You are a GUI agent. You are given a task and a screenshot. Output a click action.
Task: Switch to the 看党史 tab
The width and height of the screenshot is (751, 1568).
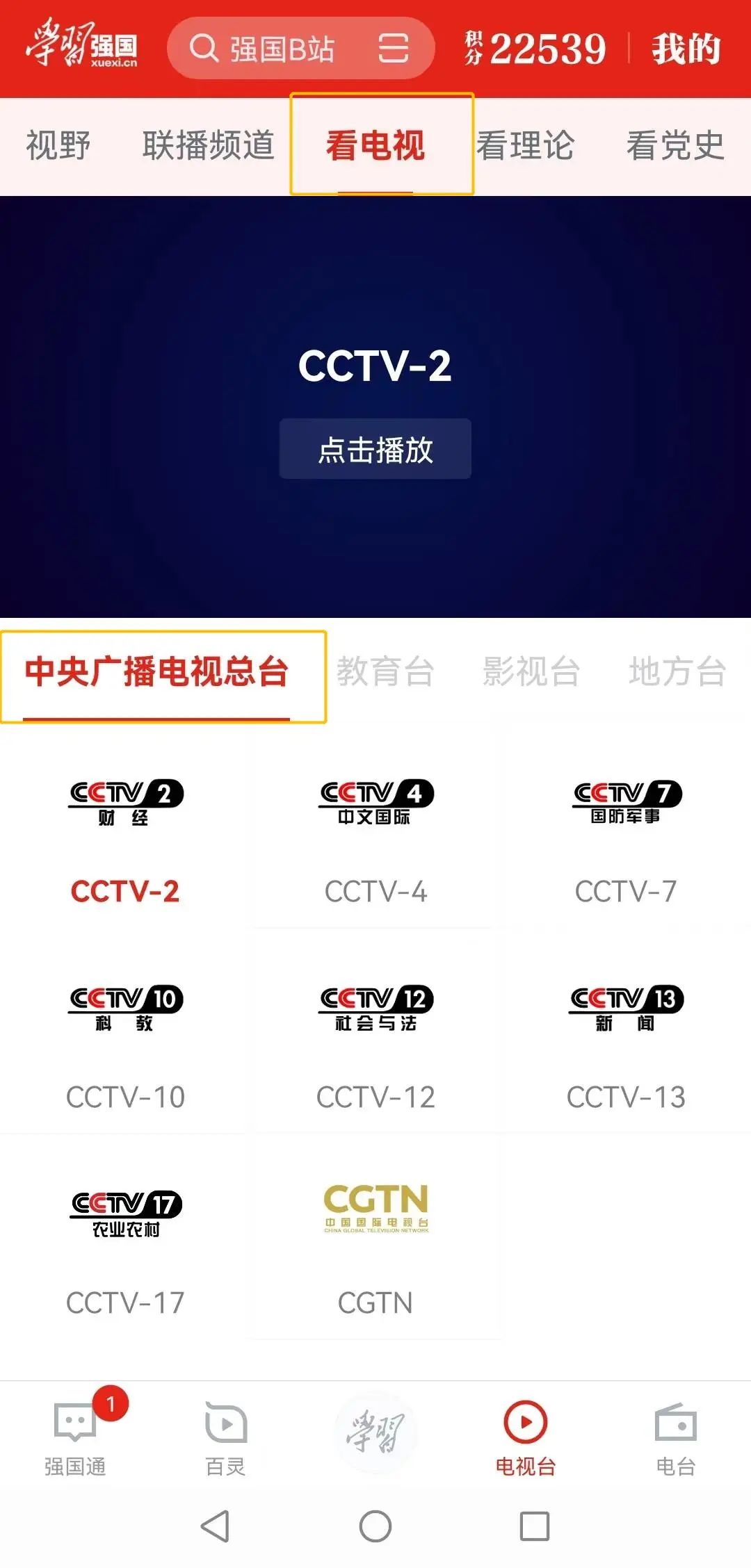tap(675, 146)
